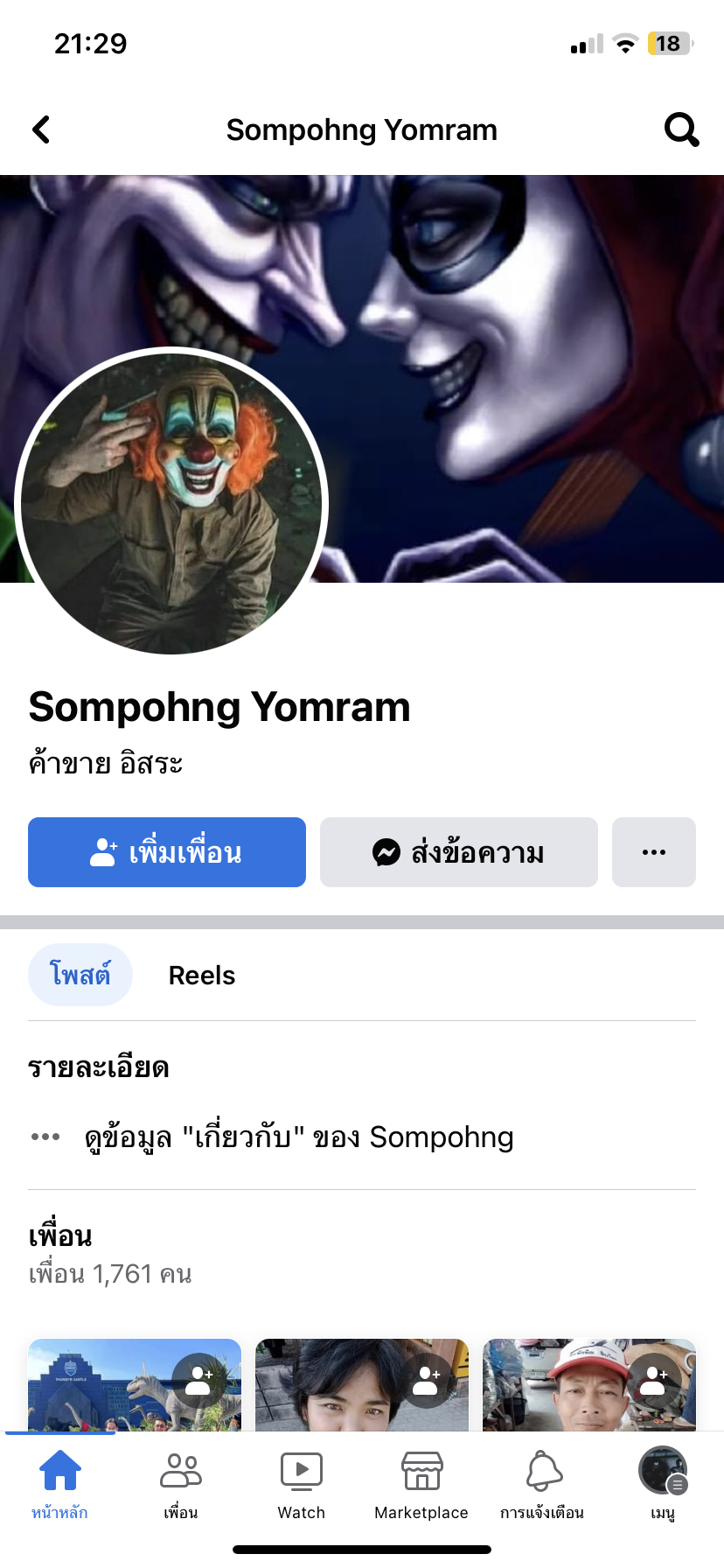
Task: Go back using the top-left arrow
Action: 41,129
